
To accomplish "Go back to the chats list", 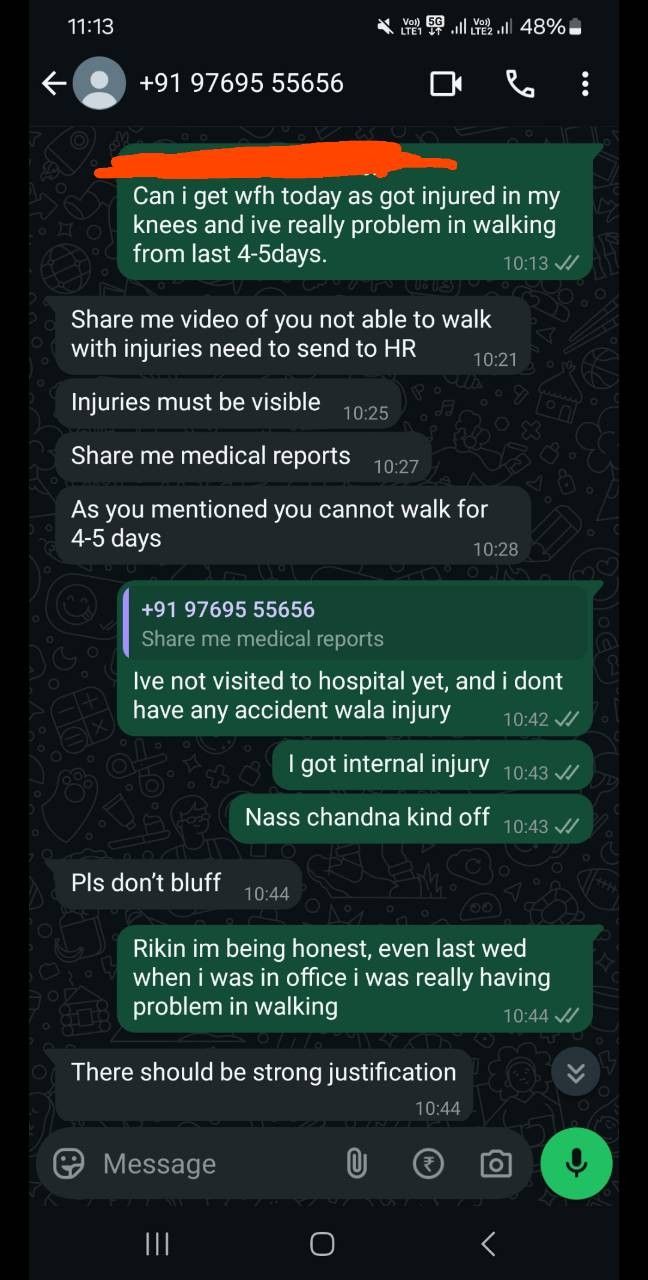I will [x=54, y=84].
